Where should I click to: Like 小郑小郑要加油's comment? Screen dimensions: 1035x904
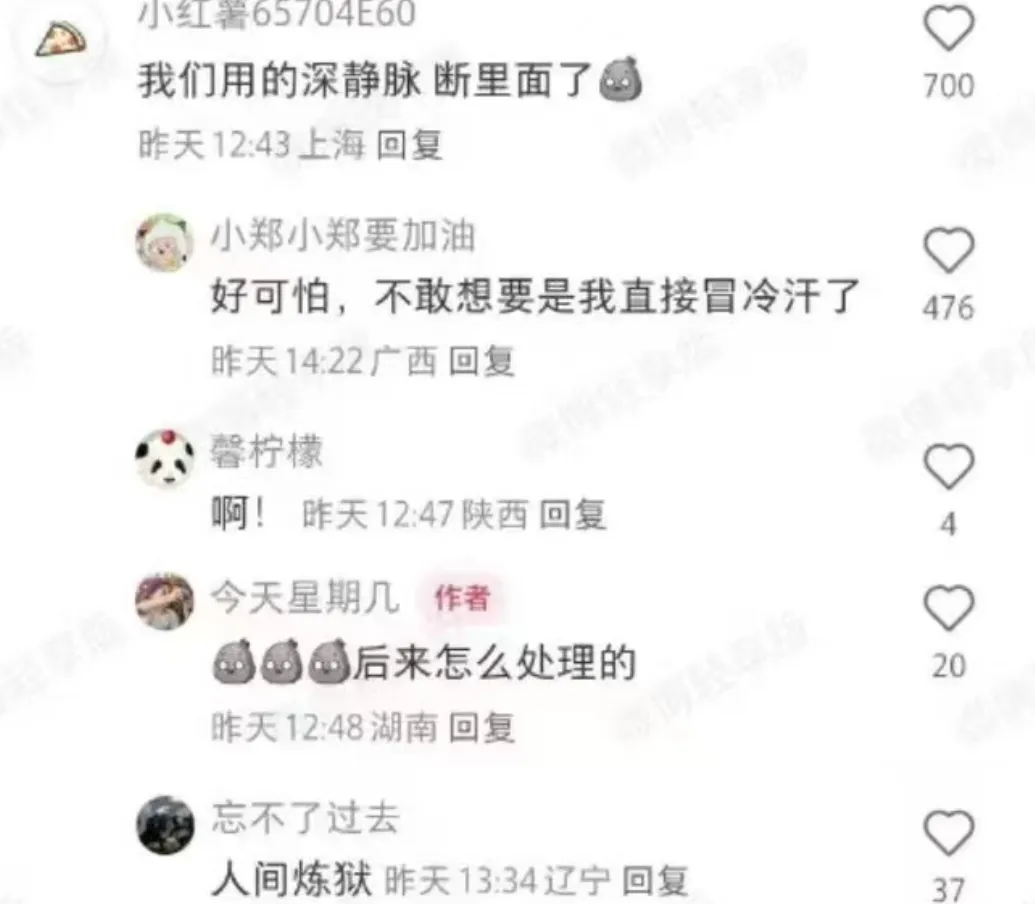[948, 251]
